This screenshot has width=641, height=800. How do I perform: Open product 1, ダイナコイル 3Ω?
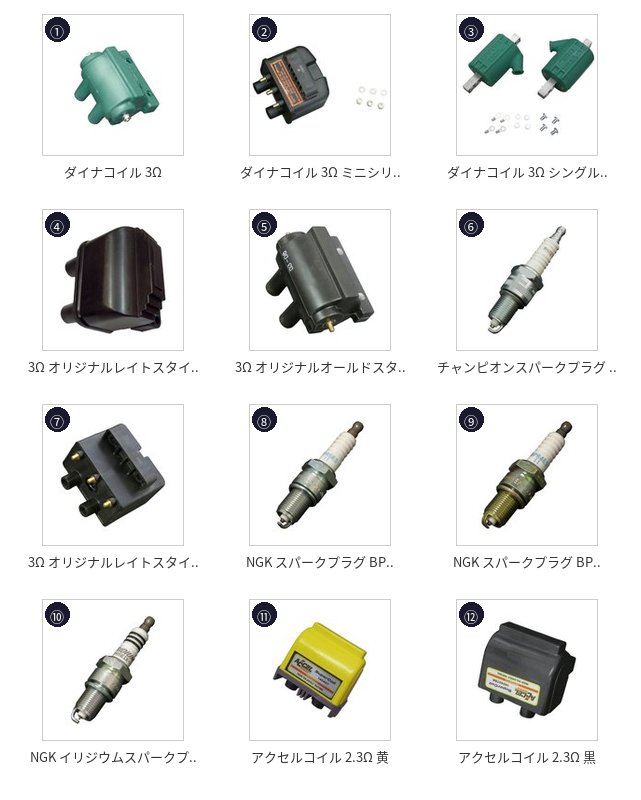click(x=113, y=85)
